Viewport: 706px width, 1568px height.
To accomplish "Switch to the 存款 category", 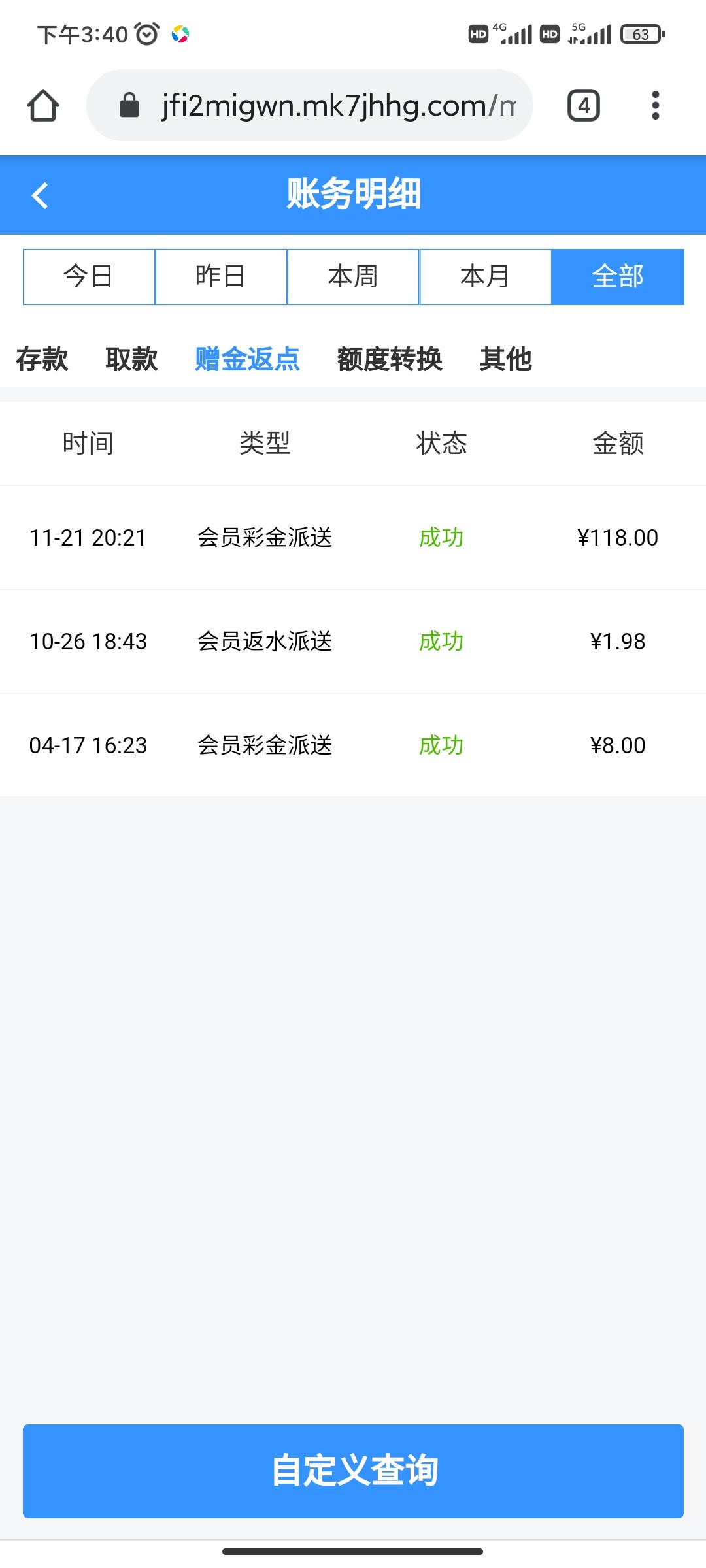I will [x=42, y=359].
